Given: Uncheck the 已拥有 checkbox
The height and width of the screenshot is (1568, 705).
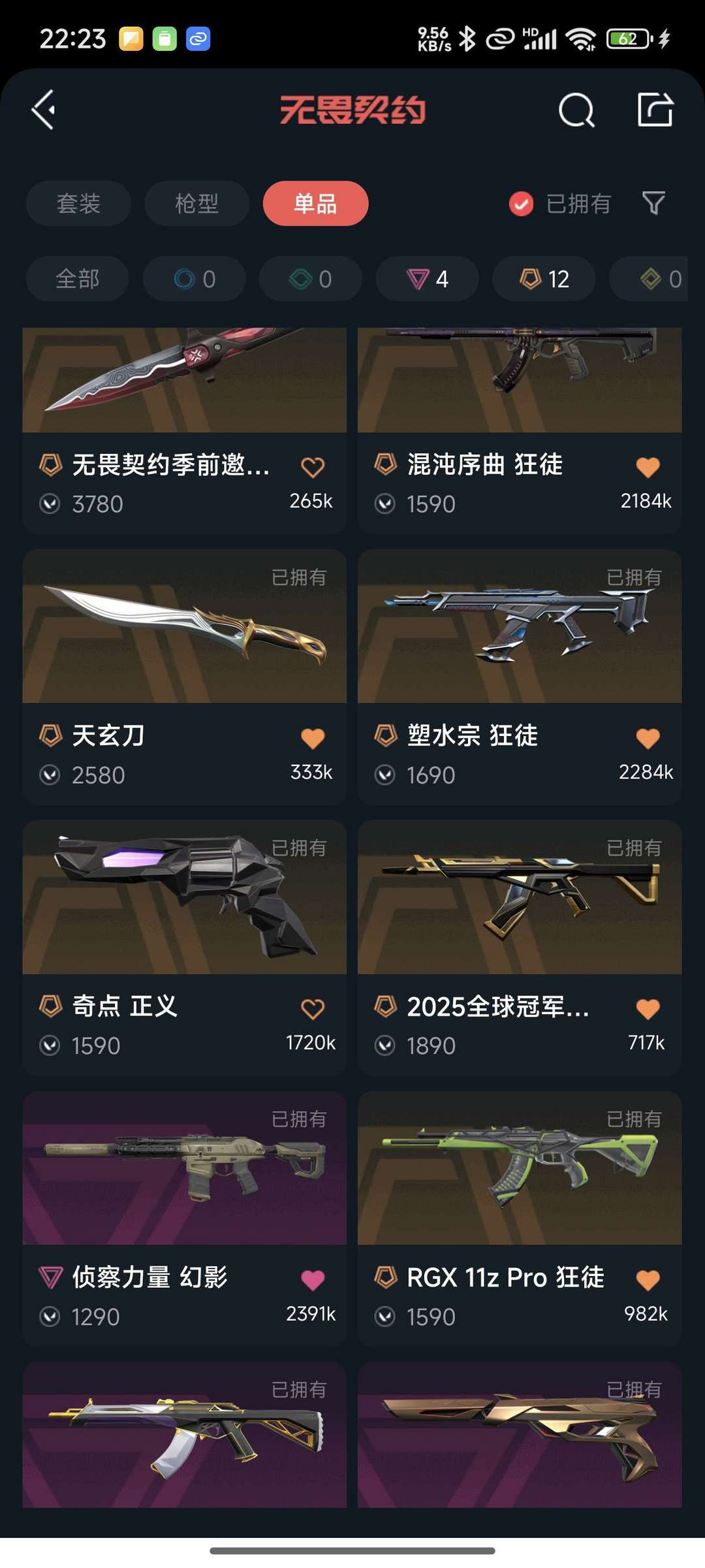Looking at the screenshot, I should click(x=521, y=204).
